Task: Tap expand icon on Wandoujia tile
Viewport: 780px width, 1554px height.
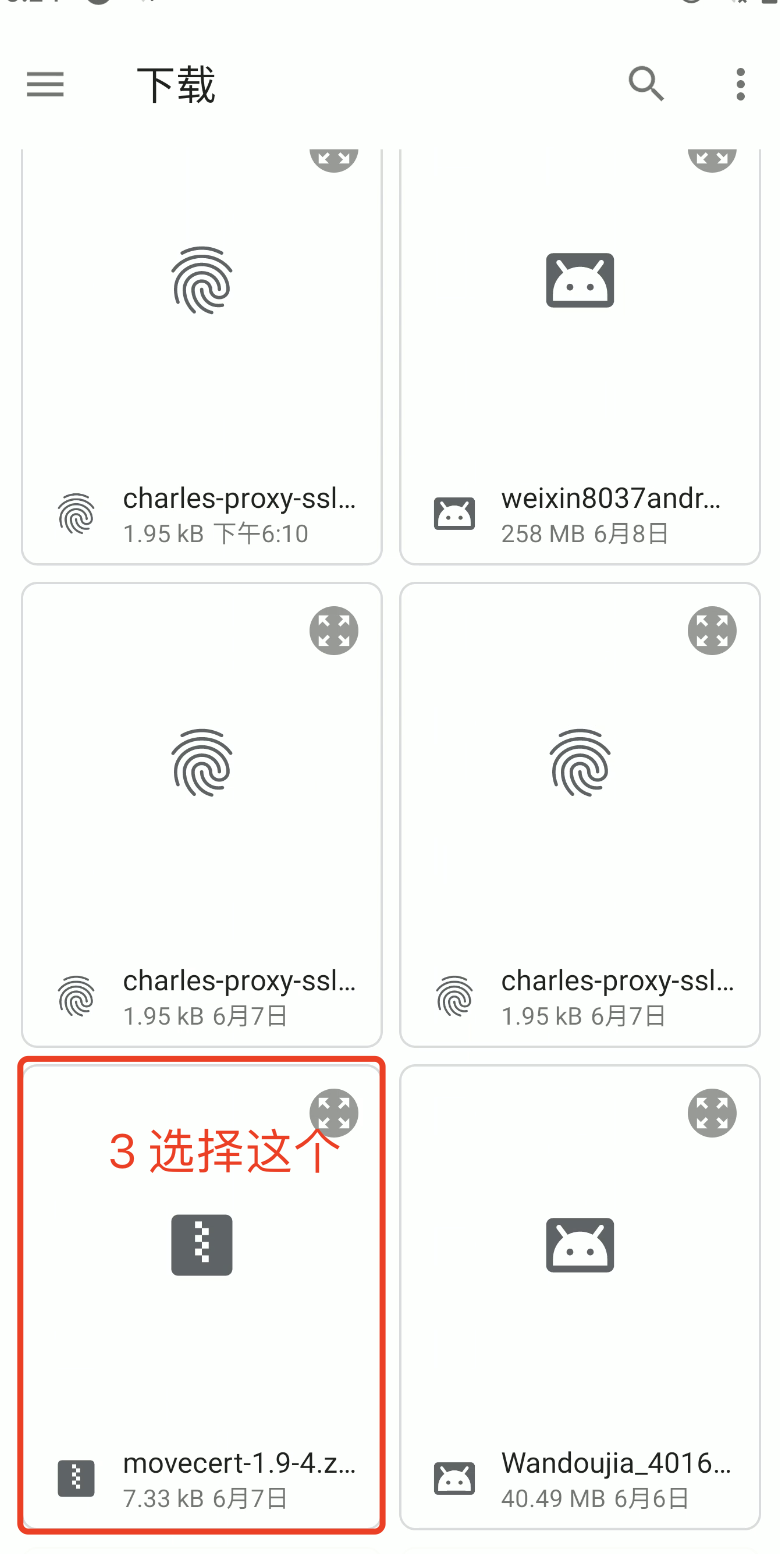Action: (x=712, y=1113)
